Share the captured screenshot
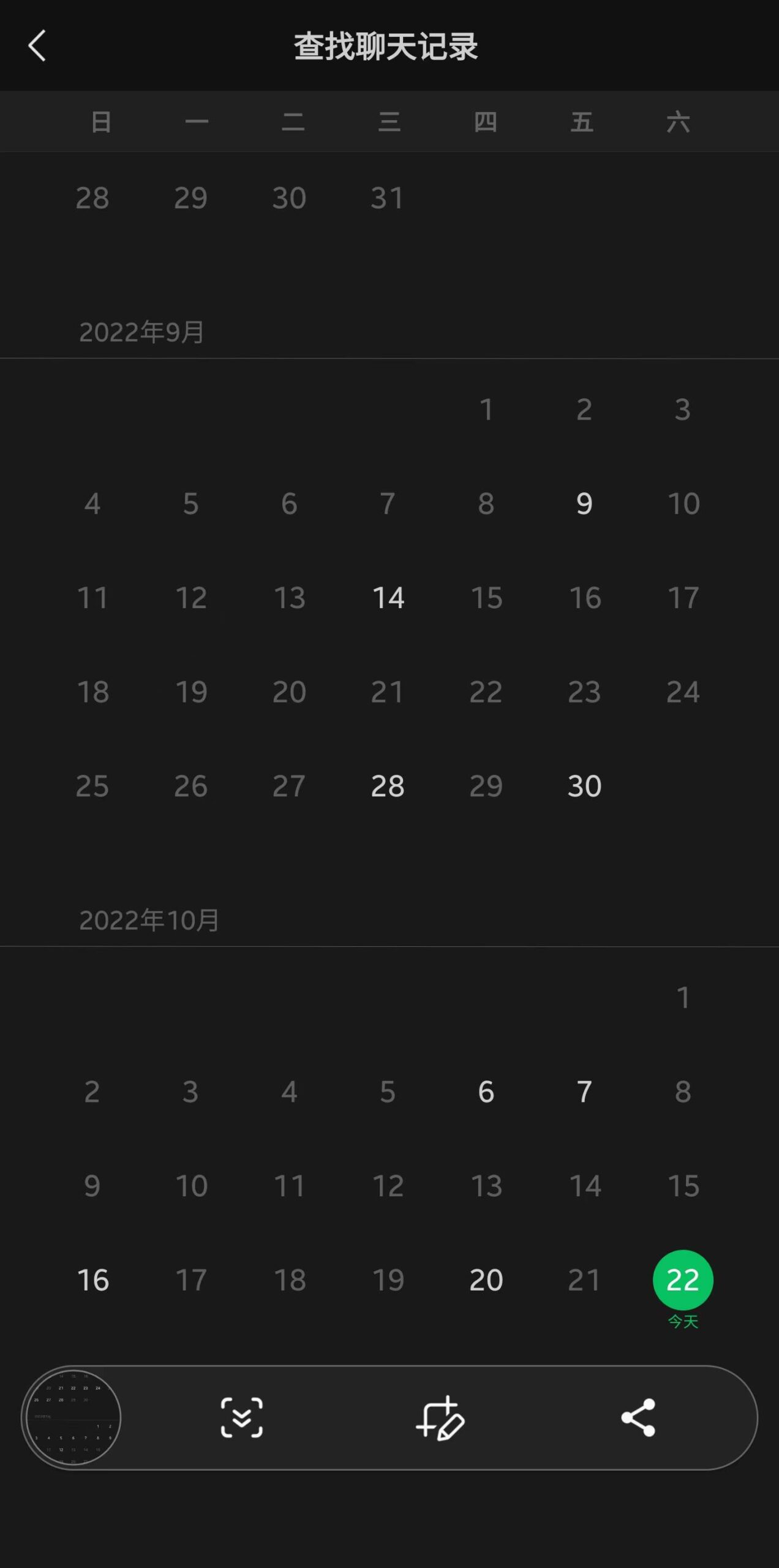The height and width of the screenshot is (1568, 779). pyautogui.click(x=638, y=1418)
